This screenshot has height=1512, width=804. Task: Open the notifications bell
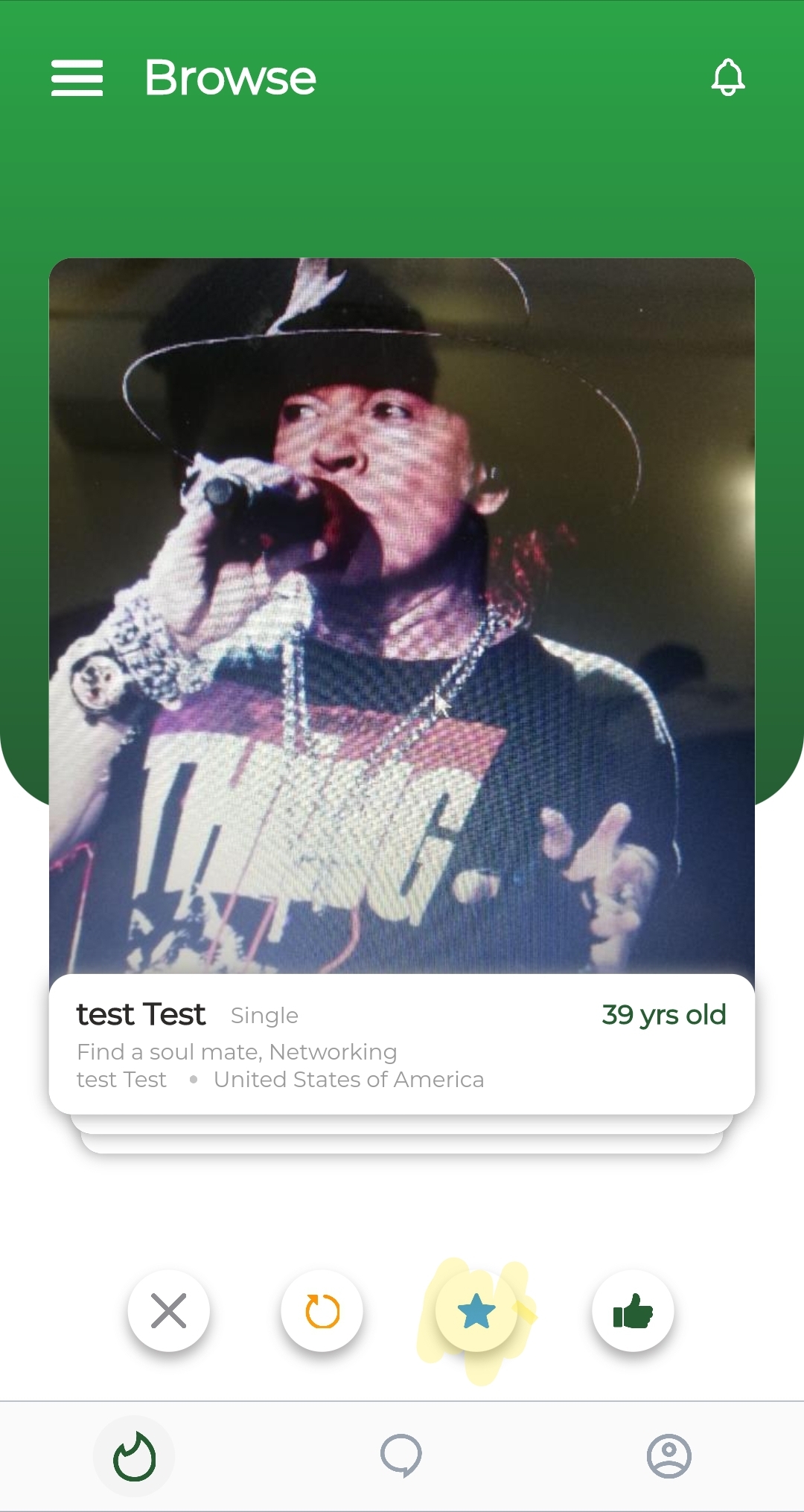pos(727,77)
